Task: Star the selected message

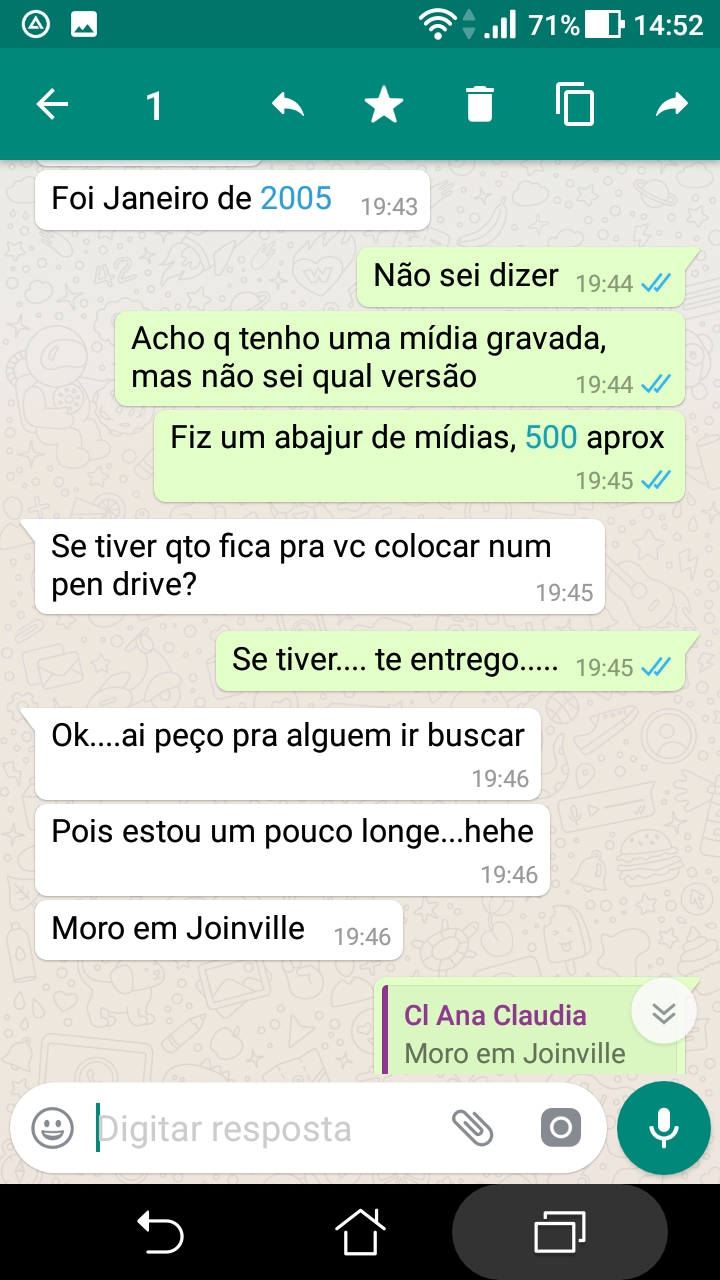Action: pyautogui.click(x=384, y=104)
